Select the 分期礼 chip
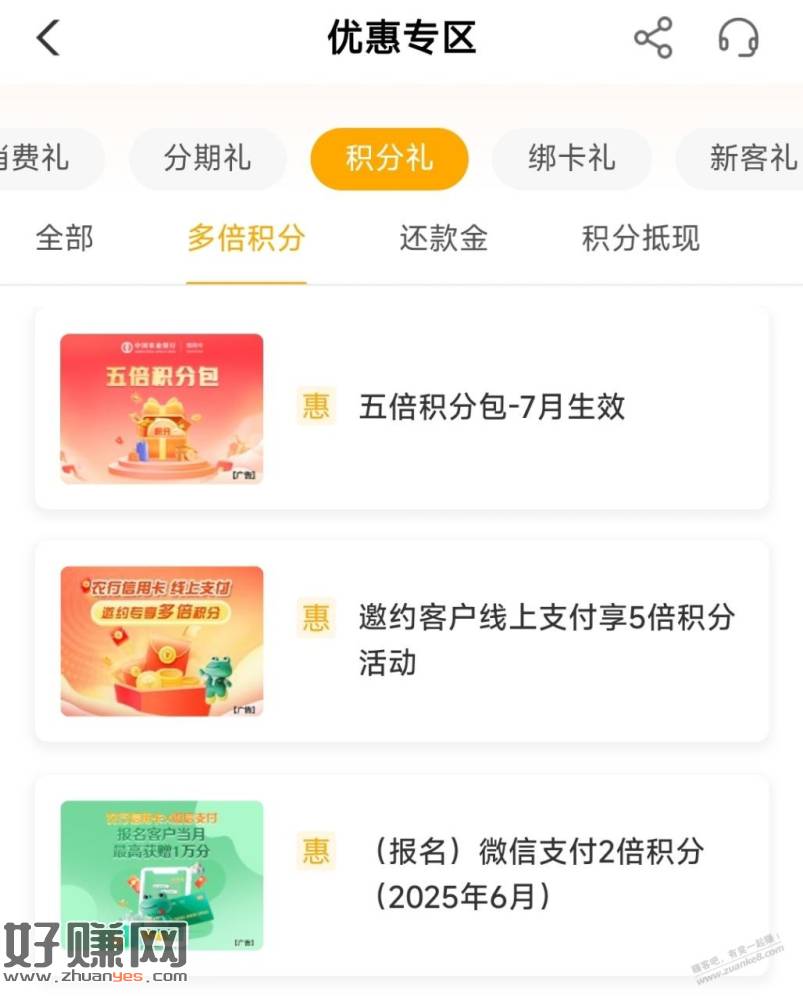The height and width of the screenshot is (1000, 803). (x=208, y=159)
